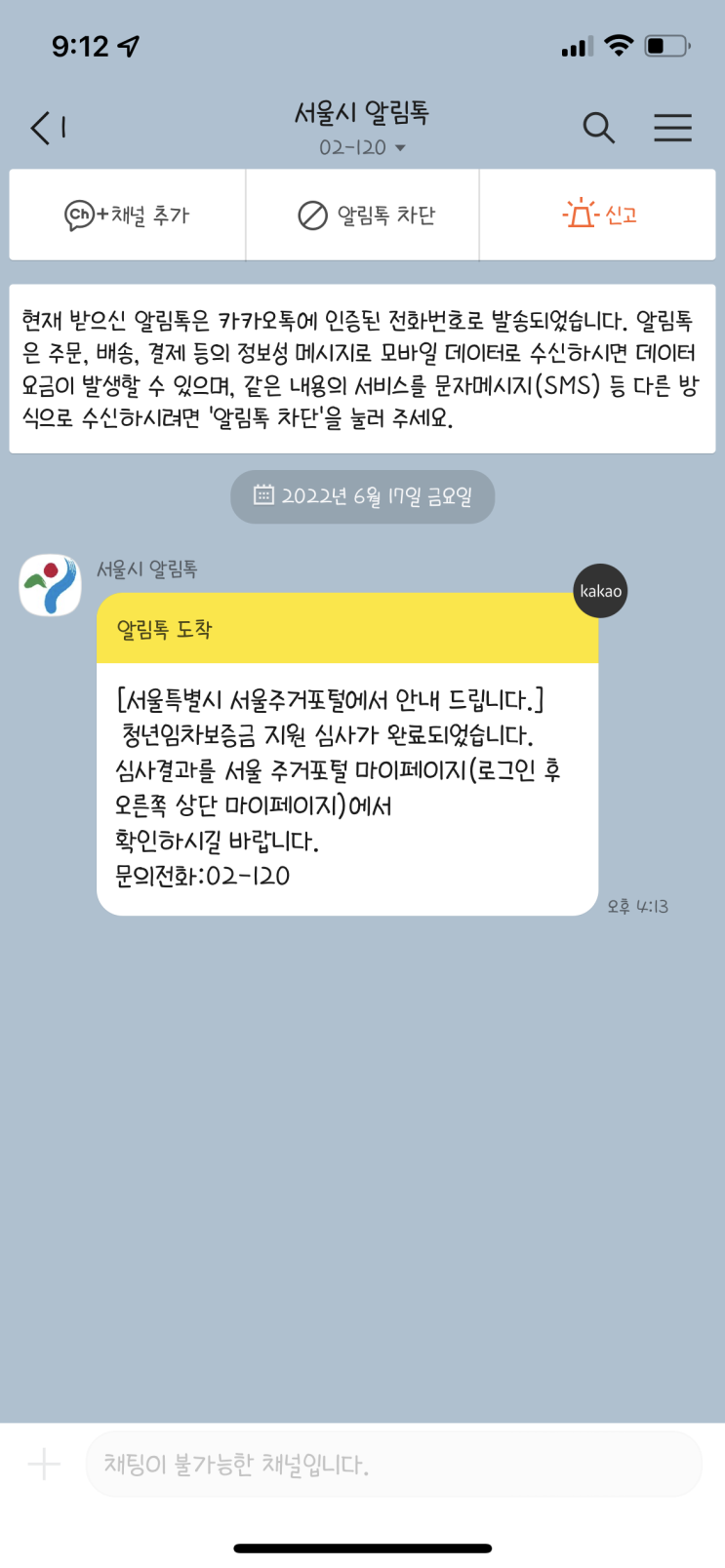Search within this chat
The image size is (725, 1568).
click(598, 128)
